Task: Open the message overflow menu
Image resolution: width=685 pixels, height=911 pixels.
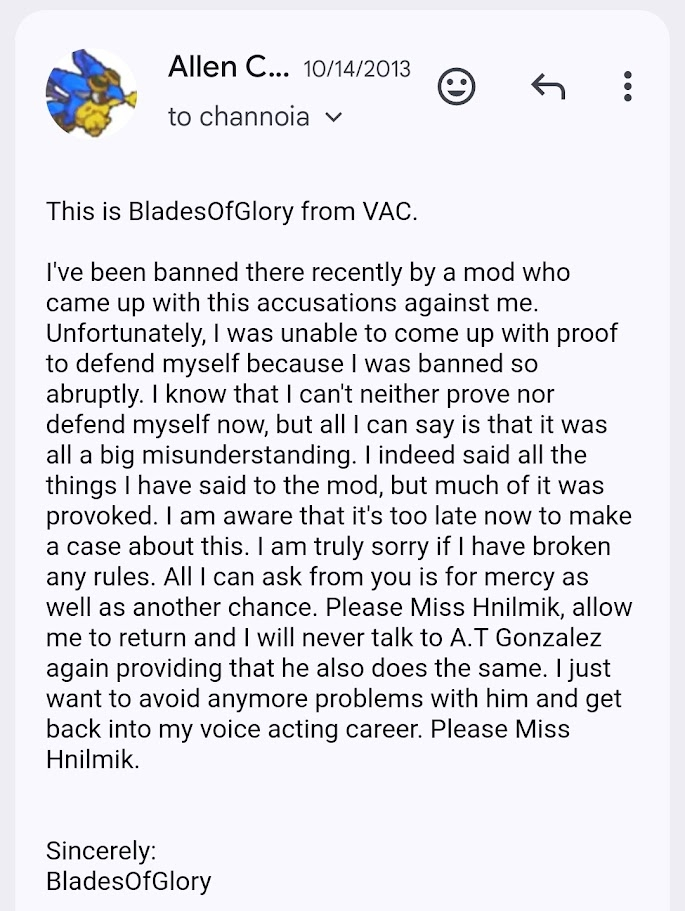Action: click(627, 87)
